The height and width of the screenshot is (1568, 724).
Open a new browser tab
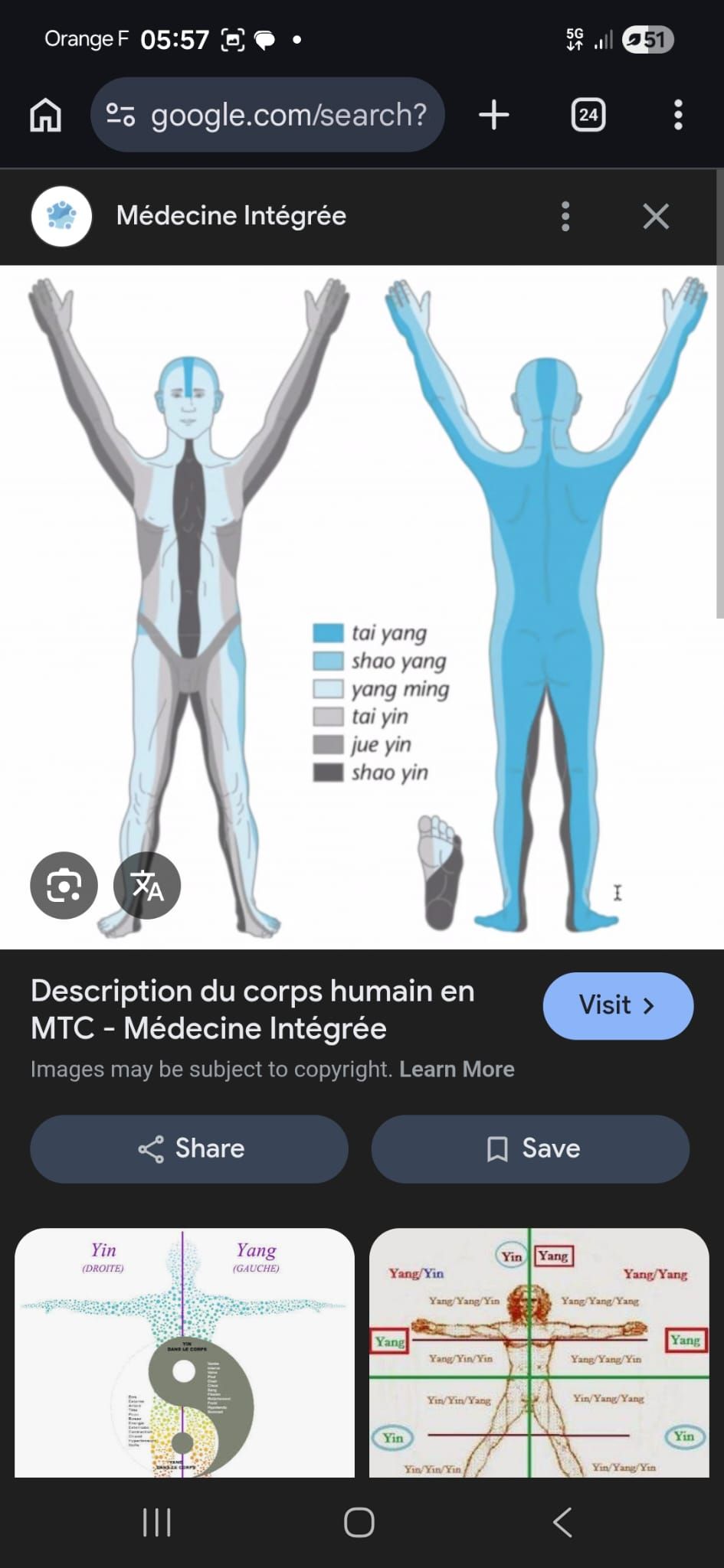(494, 115)
